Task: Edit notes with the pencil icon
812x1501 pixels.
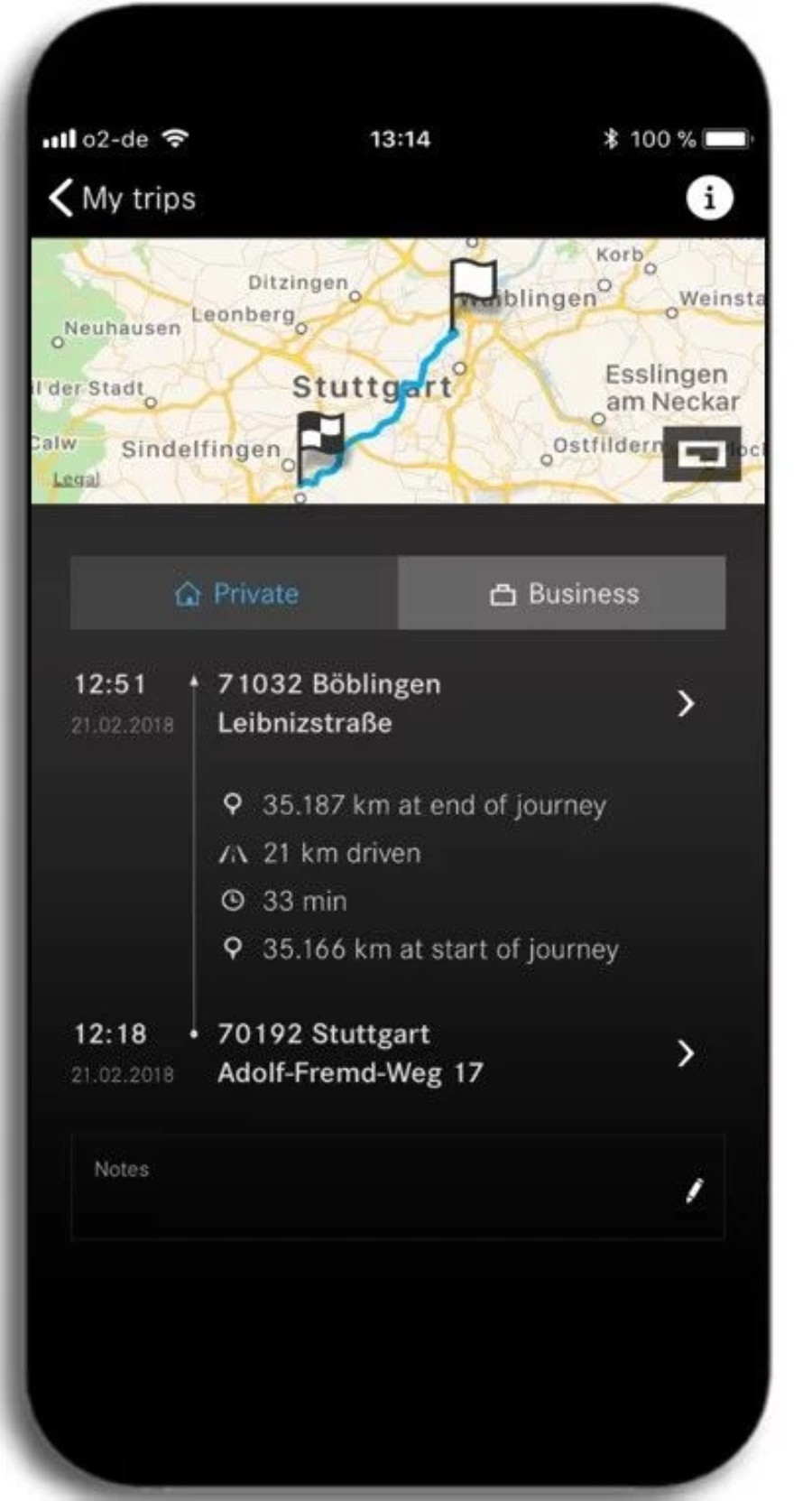Action: [x=693, y=1191]
